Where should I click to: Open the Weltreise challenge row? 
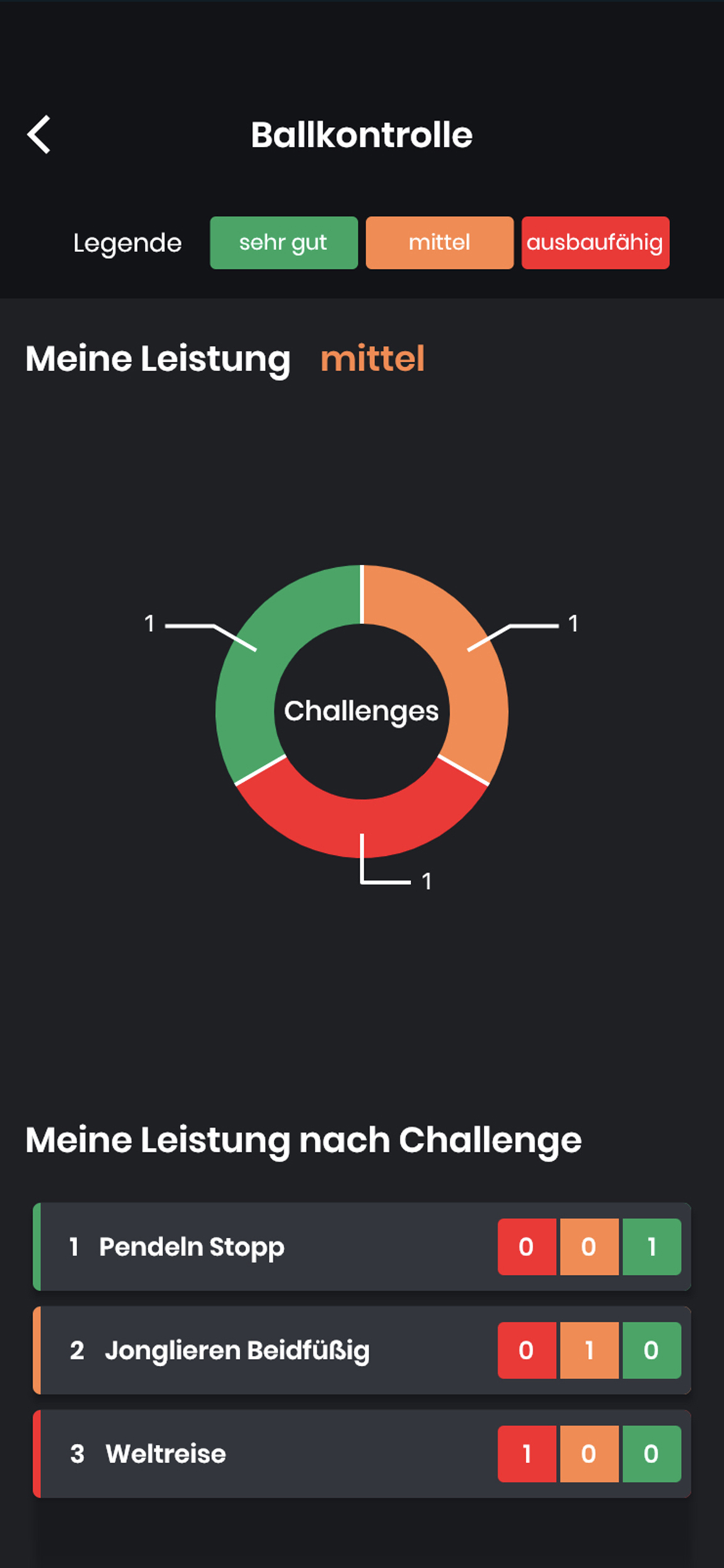(x=362, y=1454)
